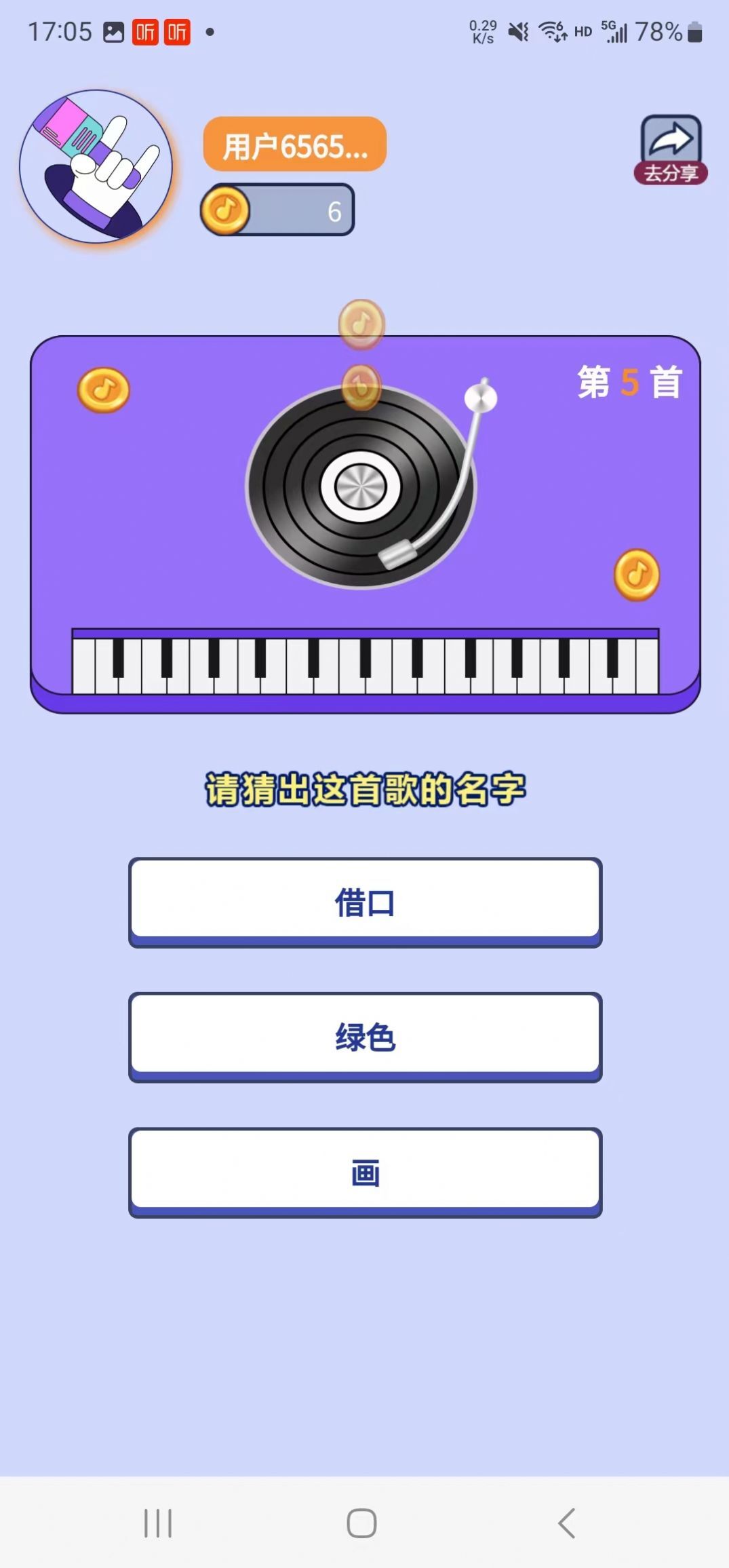Tap a red 听 notification icon in status bar
This screenshot has width=729, height=1568.
click(x=145, y=31)
